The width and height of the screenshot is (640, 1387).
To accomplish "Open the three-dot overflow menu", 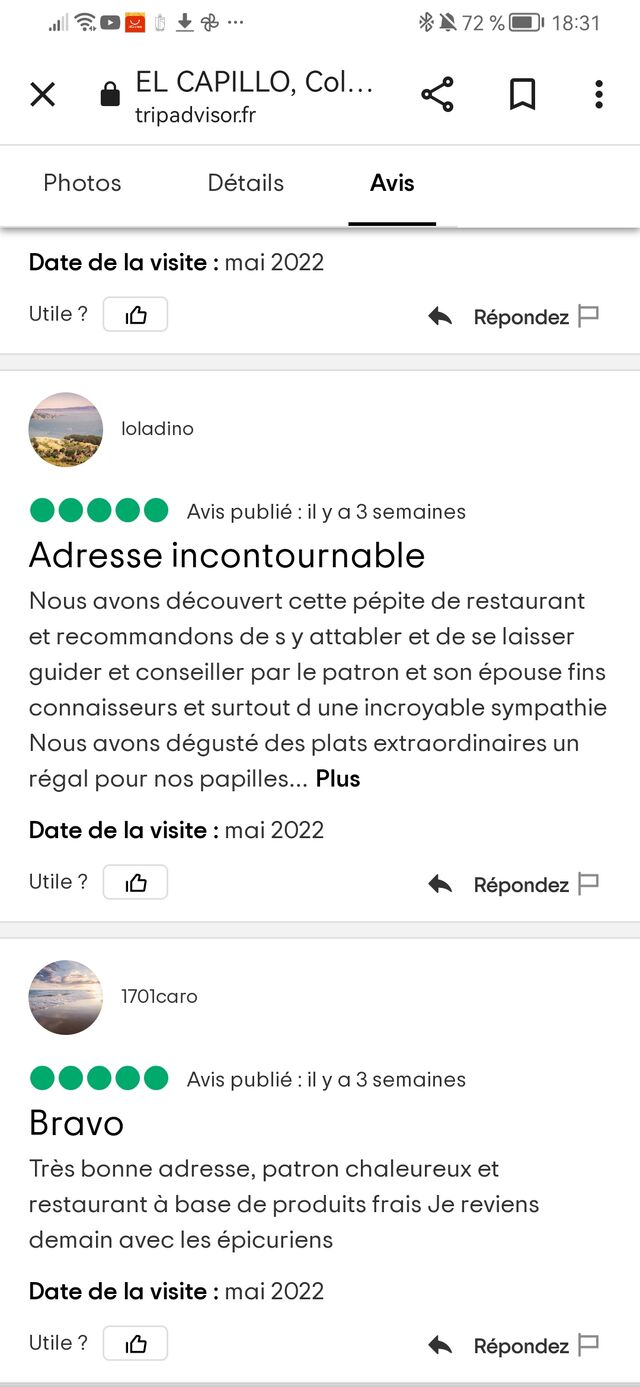I will point(598,95).
